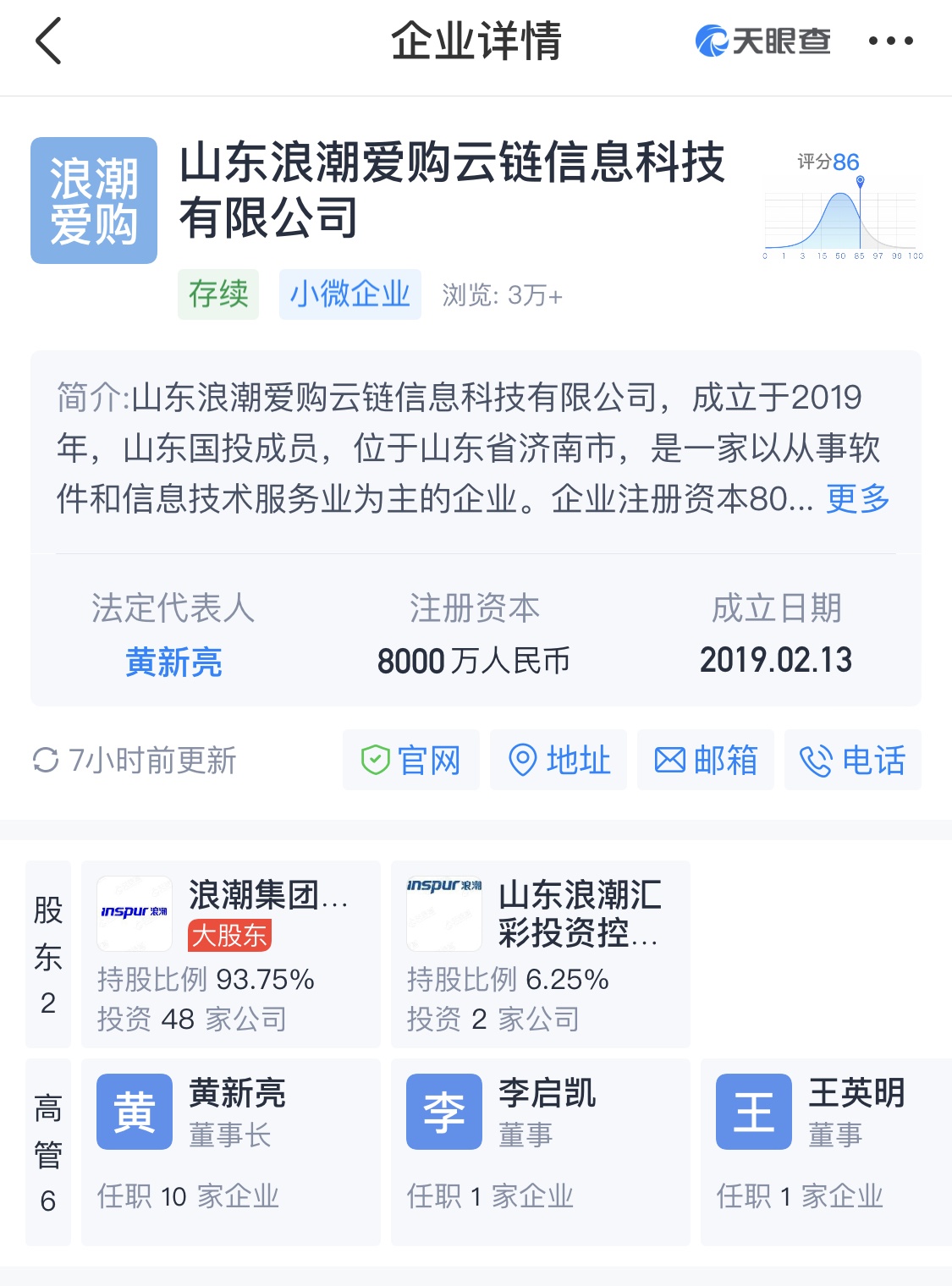Open shareholder card 浪潮集团
The image size is (952, 1286).
230,954
